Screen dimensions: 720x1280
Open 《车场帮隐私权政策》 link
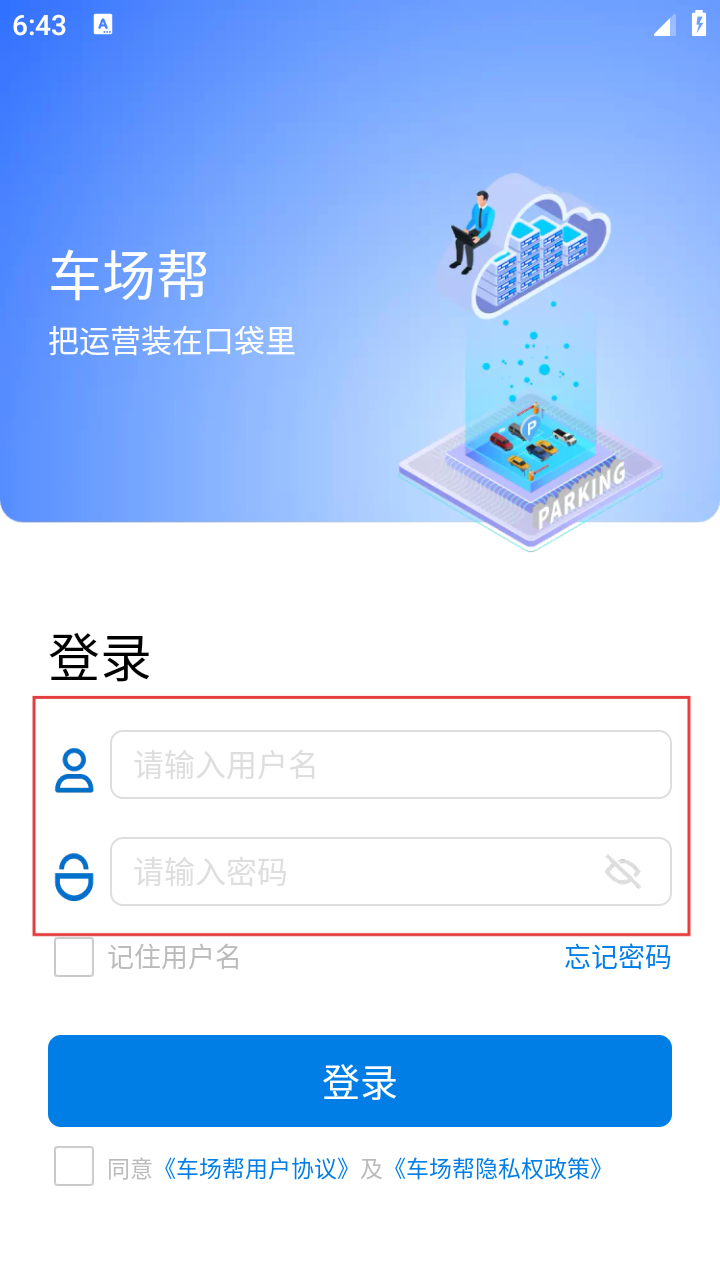(x=497, y=1168)
